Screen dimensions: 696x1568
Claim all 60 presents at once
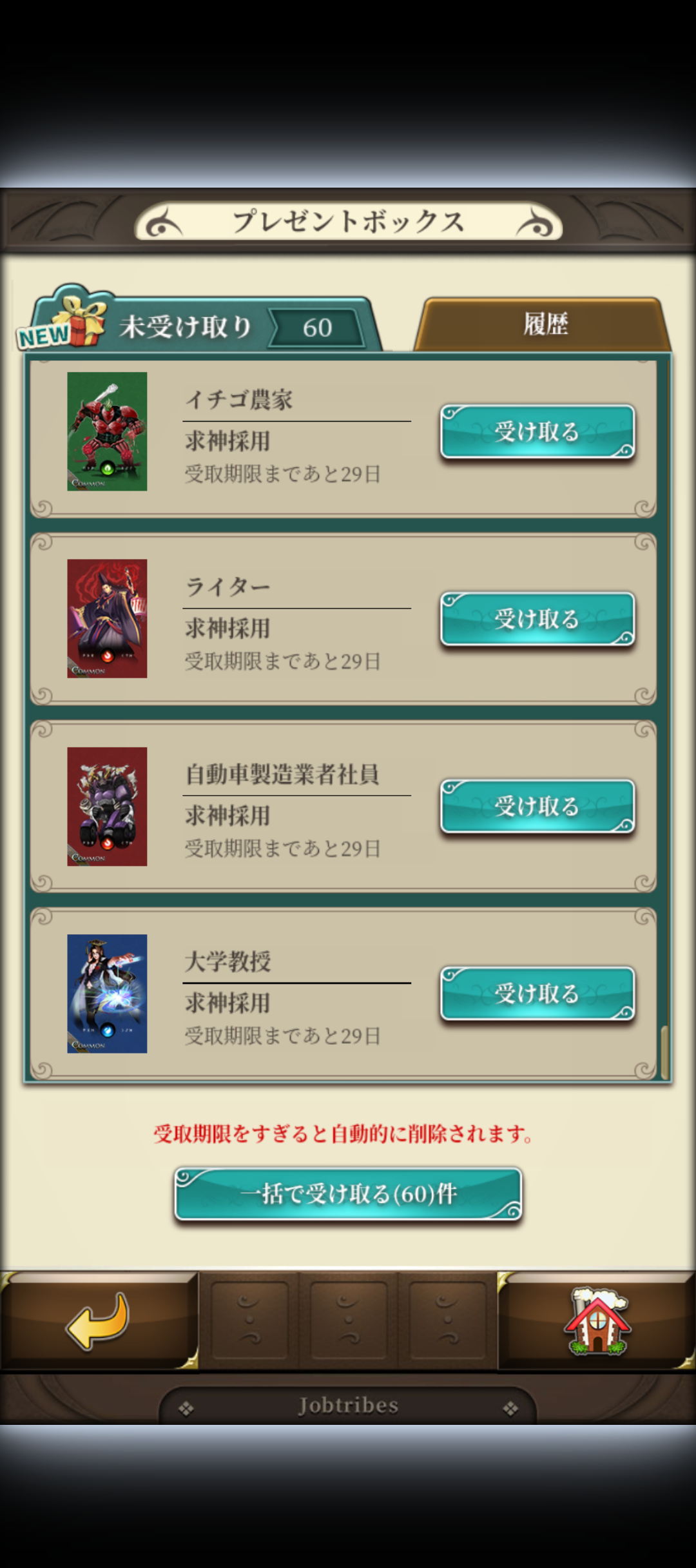(348, 1194)
